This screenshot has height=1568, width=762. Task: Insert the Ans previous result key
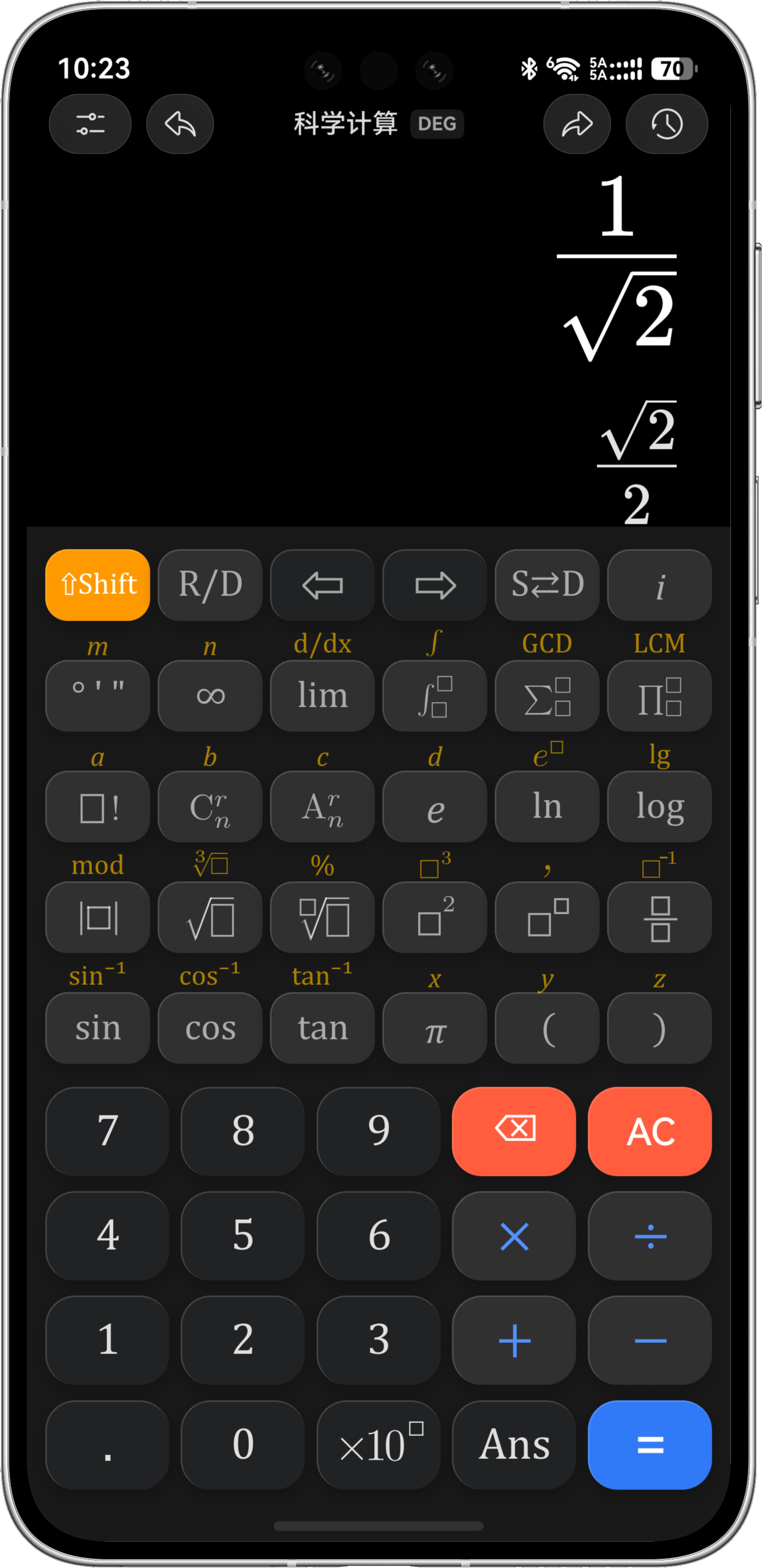point(514,1445)
